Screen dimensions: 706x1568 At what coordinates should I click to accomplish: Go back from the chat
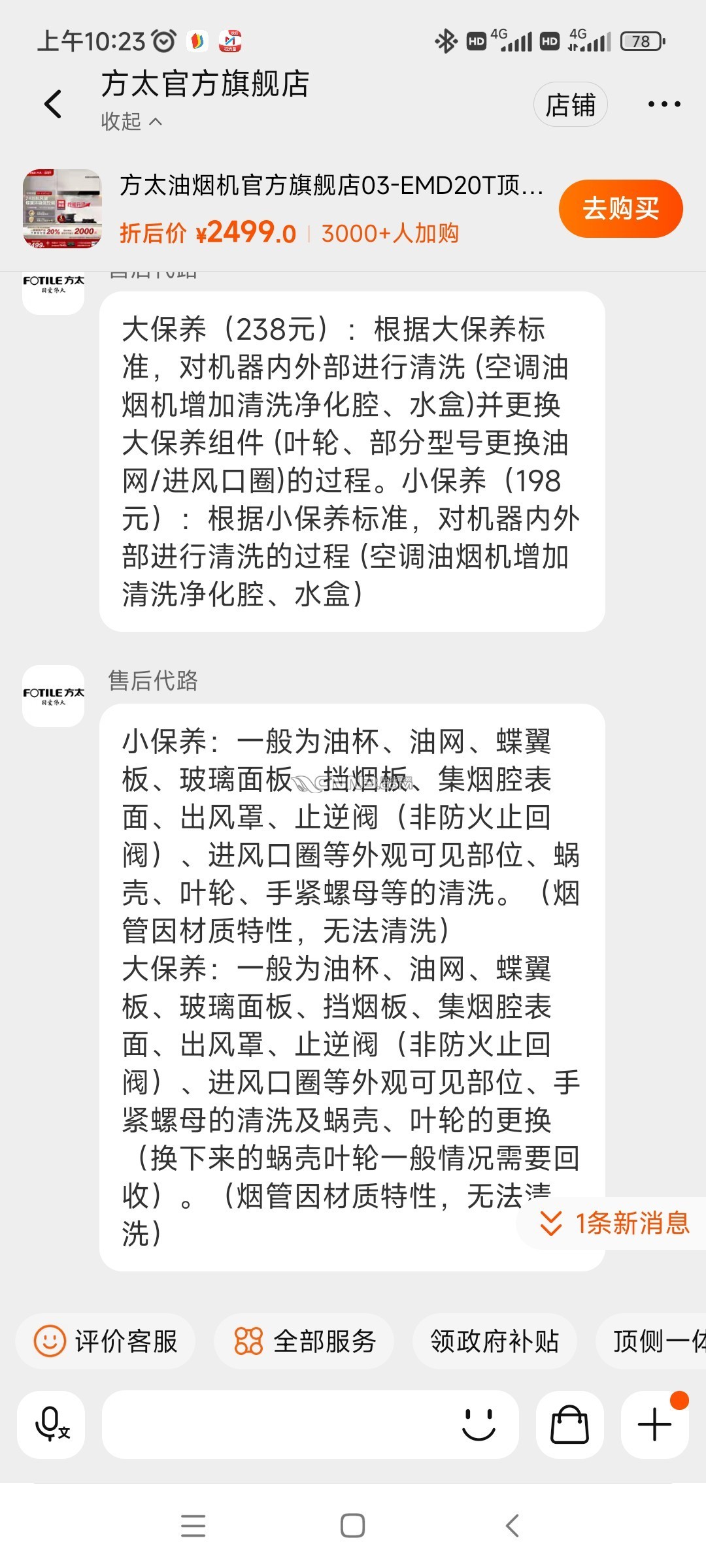pos(53,105)
